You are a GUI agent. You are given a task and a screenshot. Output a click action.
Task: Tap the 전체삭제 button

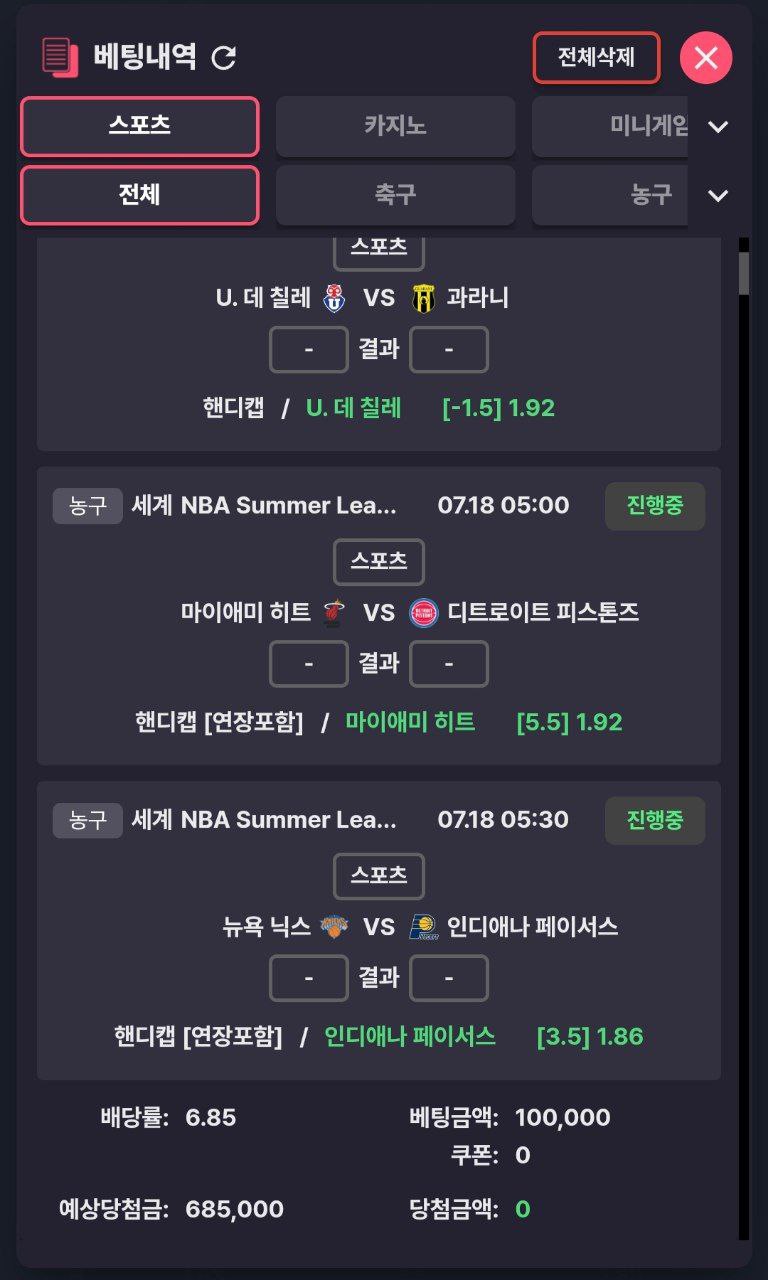tap(596, 57)
